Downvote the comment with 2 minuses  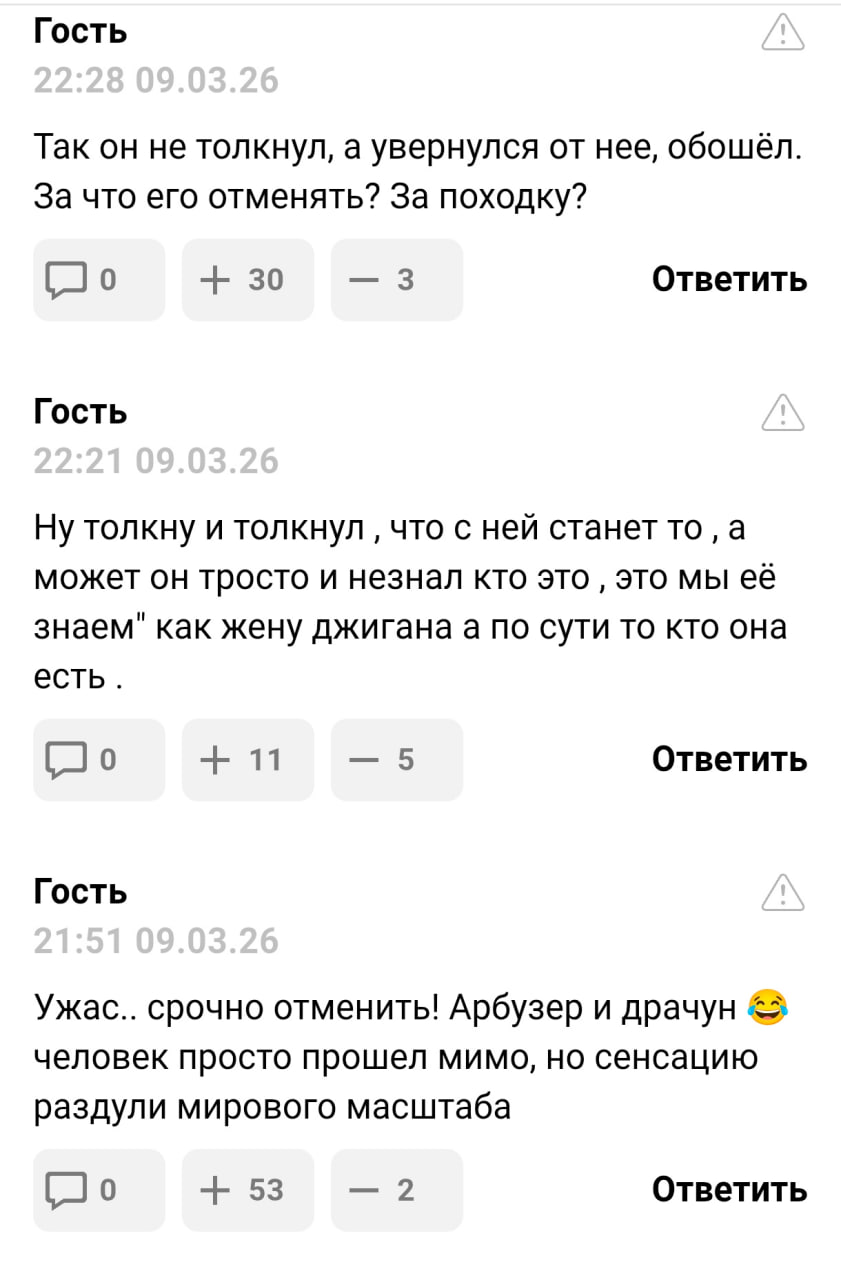pos(397,1190)
